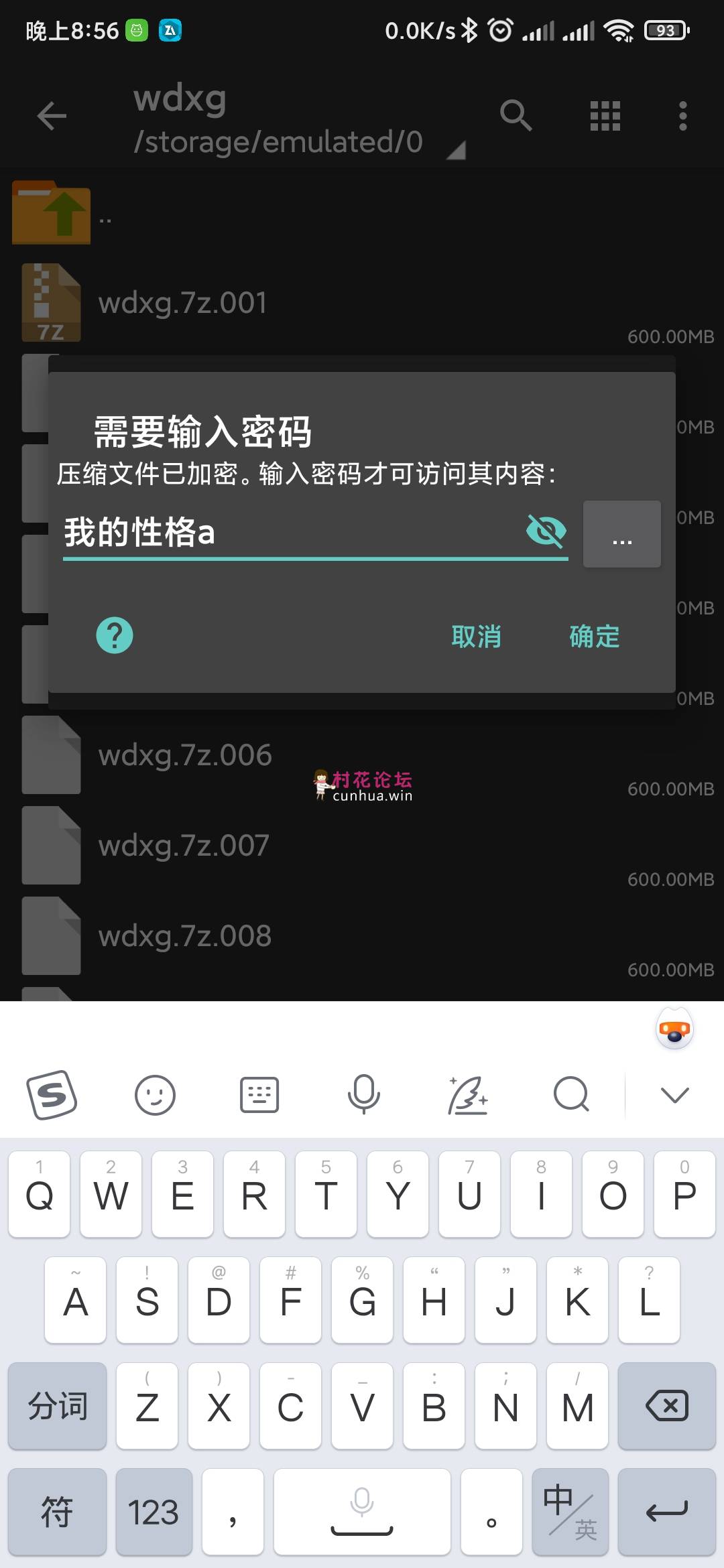The width and height of the screenshot is (724, 1568).
Task: Open the "..." button beside the password field
Action: pos(621,535)
